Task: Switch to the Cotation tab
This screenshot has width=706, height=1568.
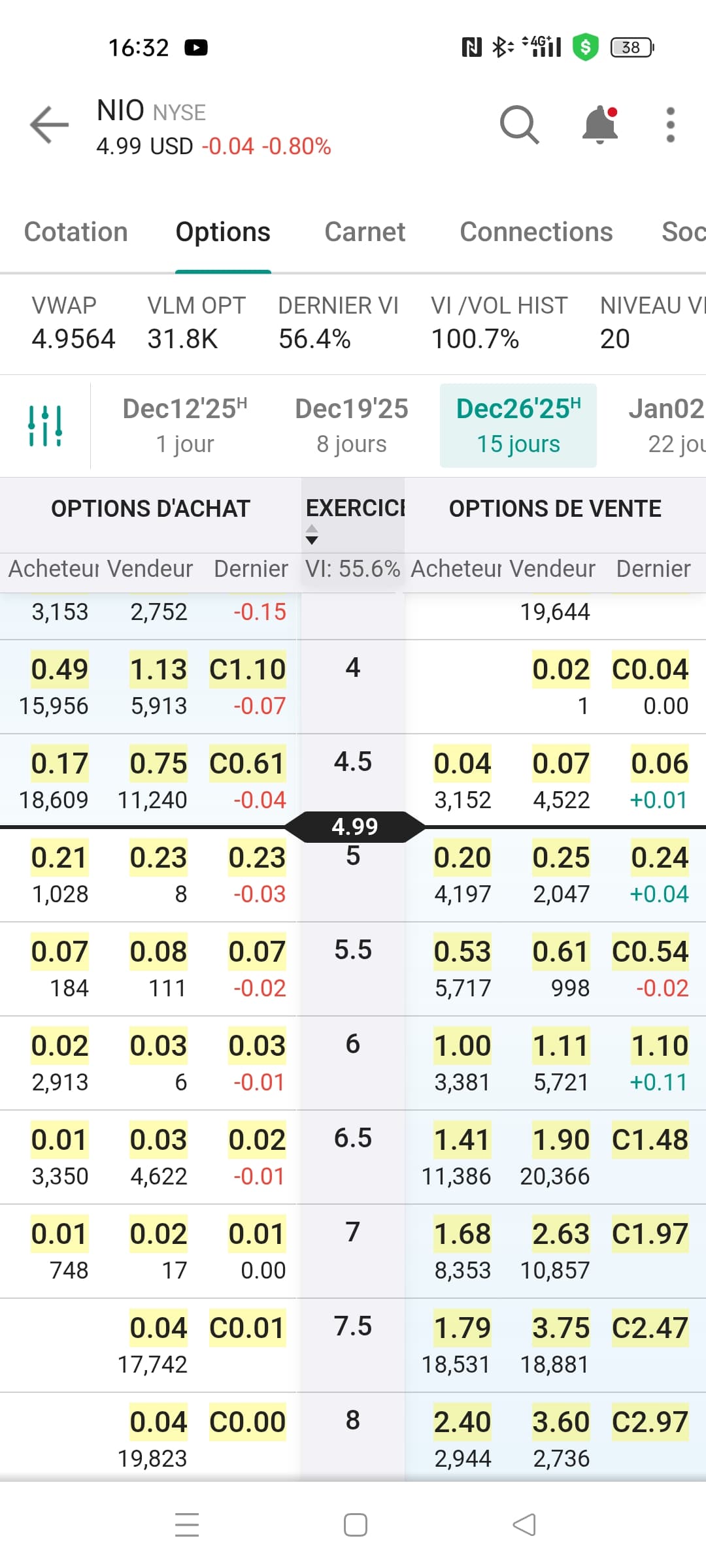Action: pos(76,232)
